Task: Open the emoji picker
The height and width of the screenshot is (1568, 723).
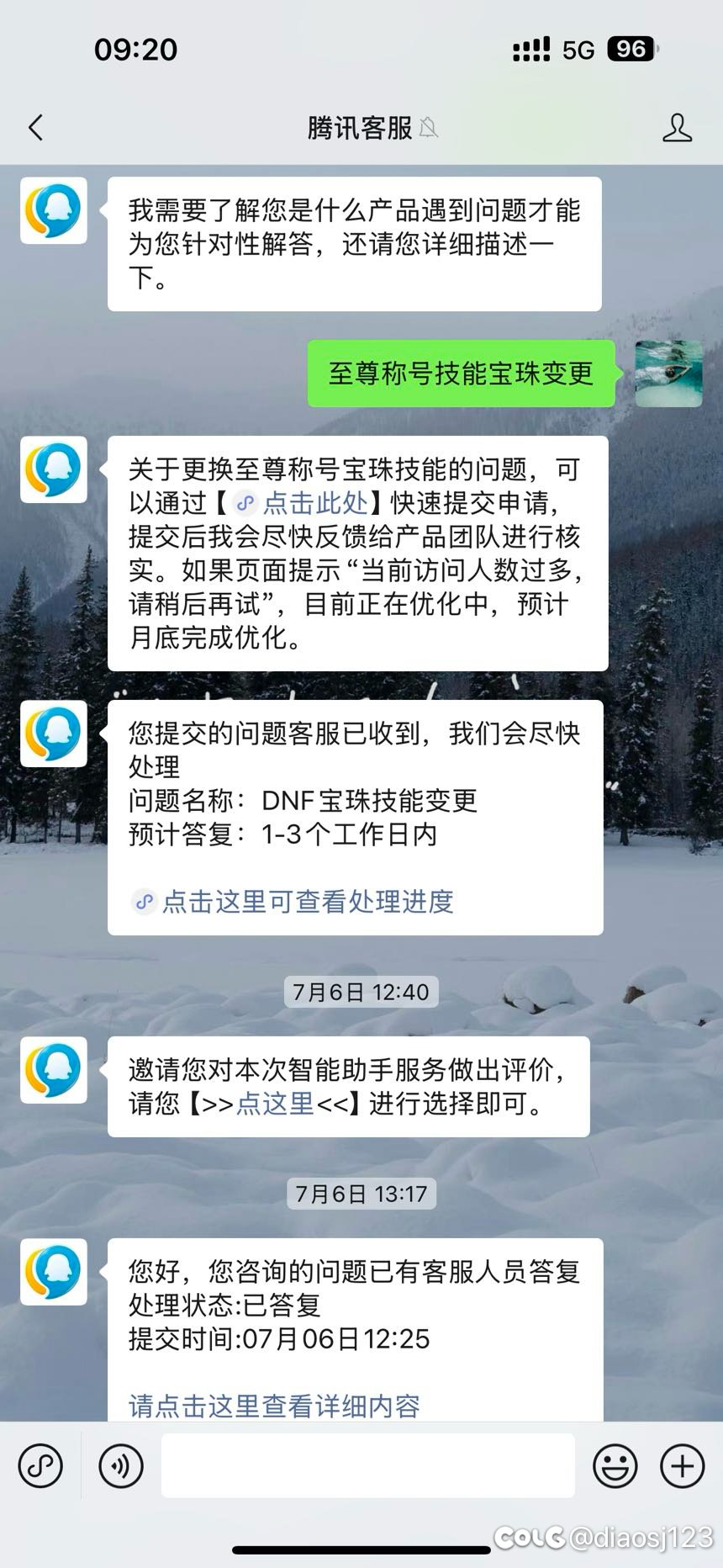Action: point(615,1466)
